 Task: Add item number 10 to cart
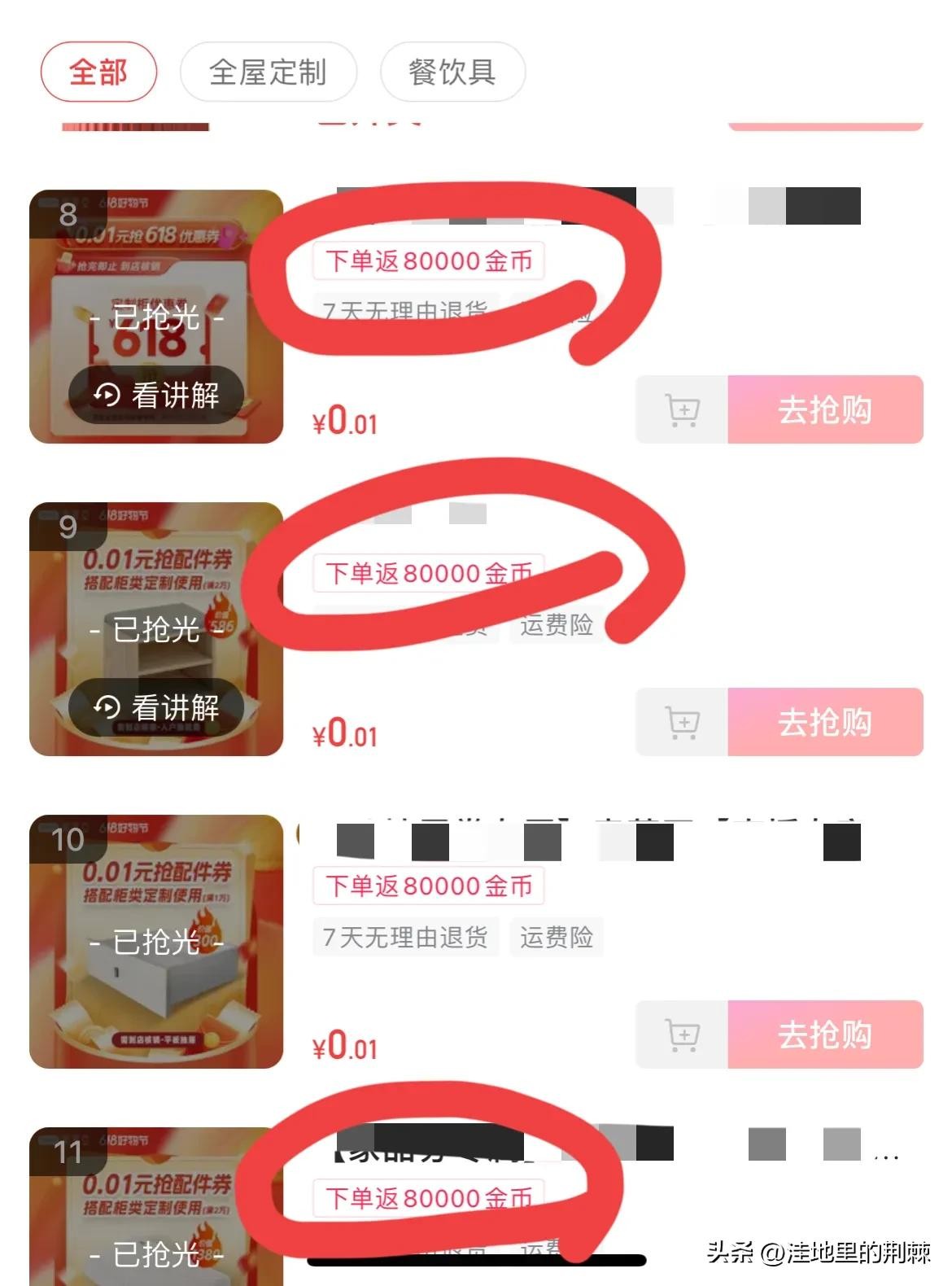point(682,1034)
